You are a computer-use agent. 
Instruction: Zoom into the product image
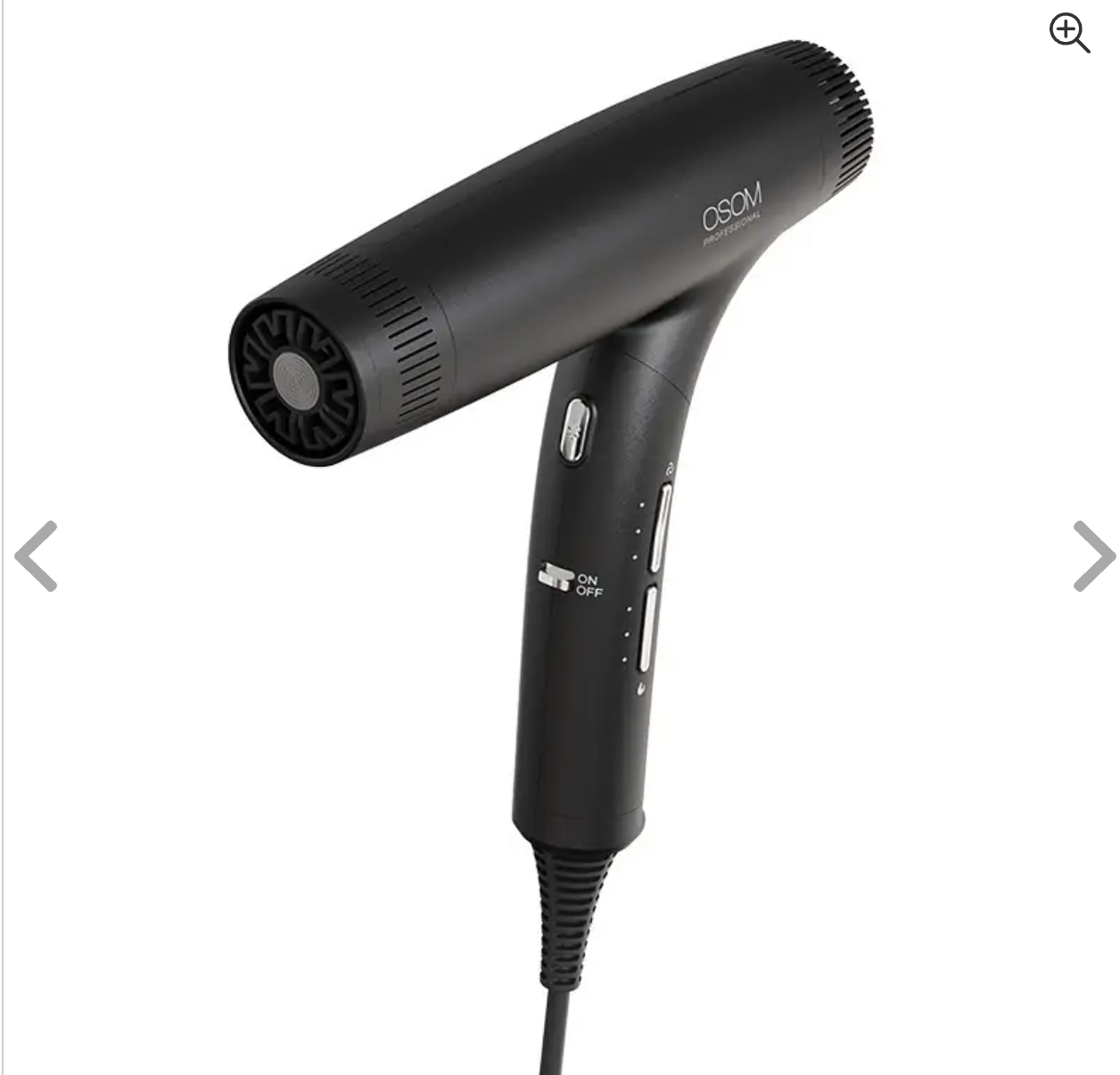coord(1068,34)
